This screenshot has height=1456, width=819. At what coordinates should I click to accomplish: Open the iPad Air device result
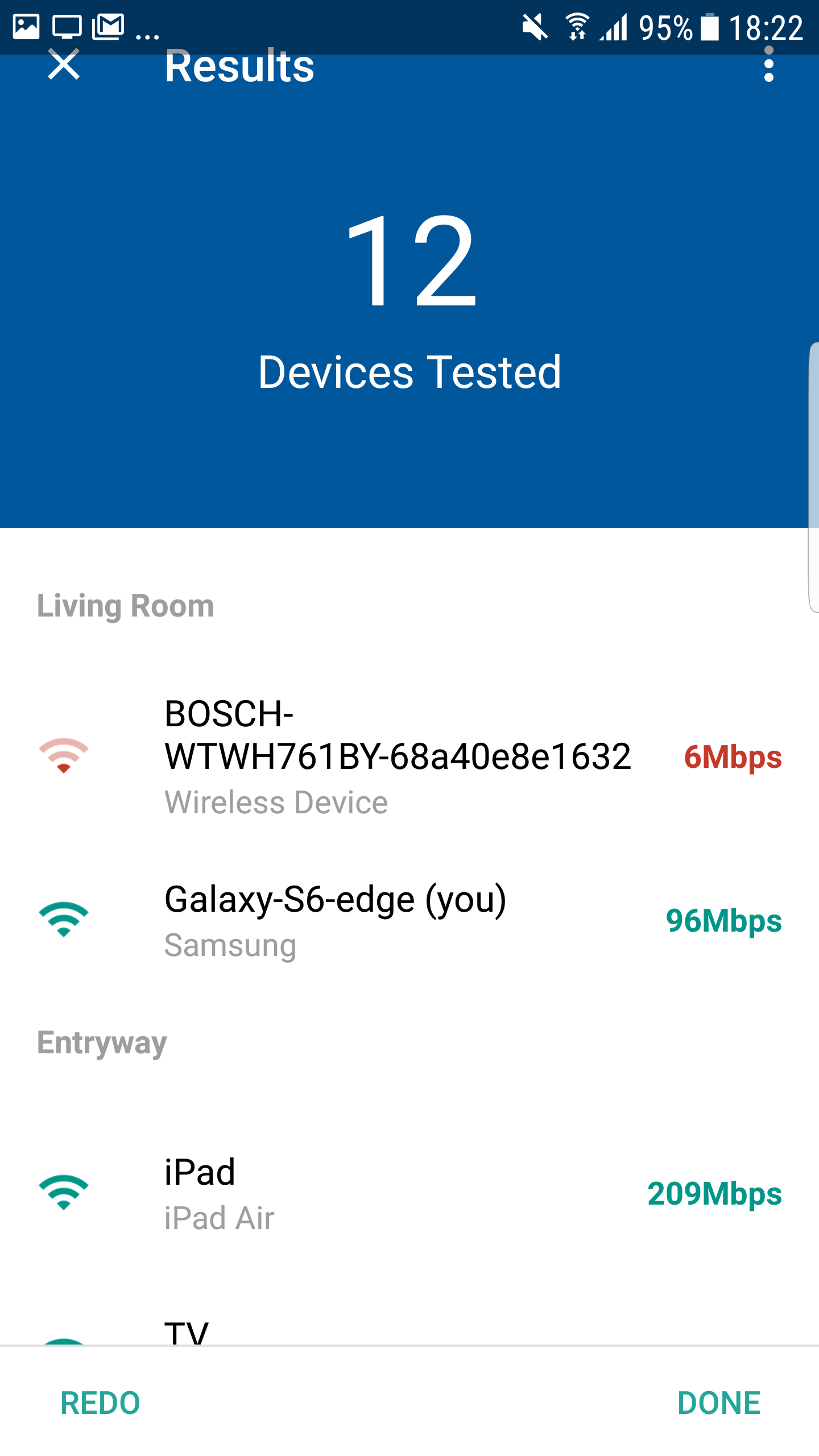point(409,1193)
